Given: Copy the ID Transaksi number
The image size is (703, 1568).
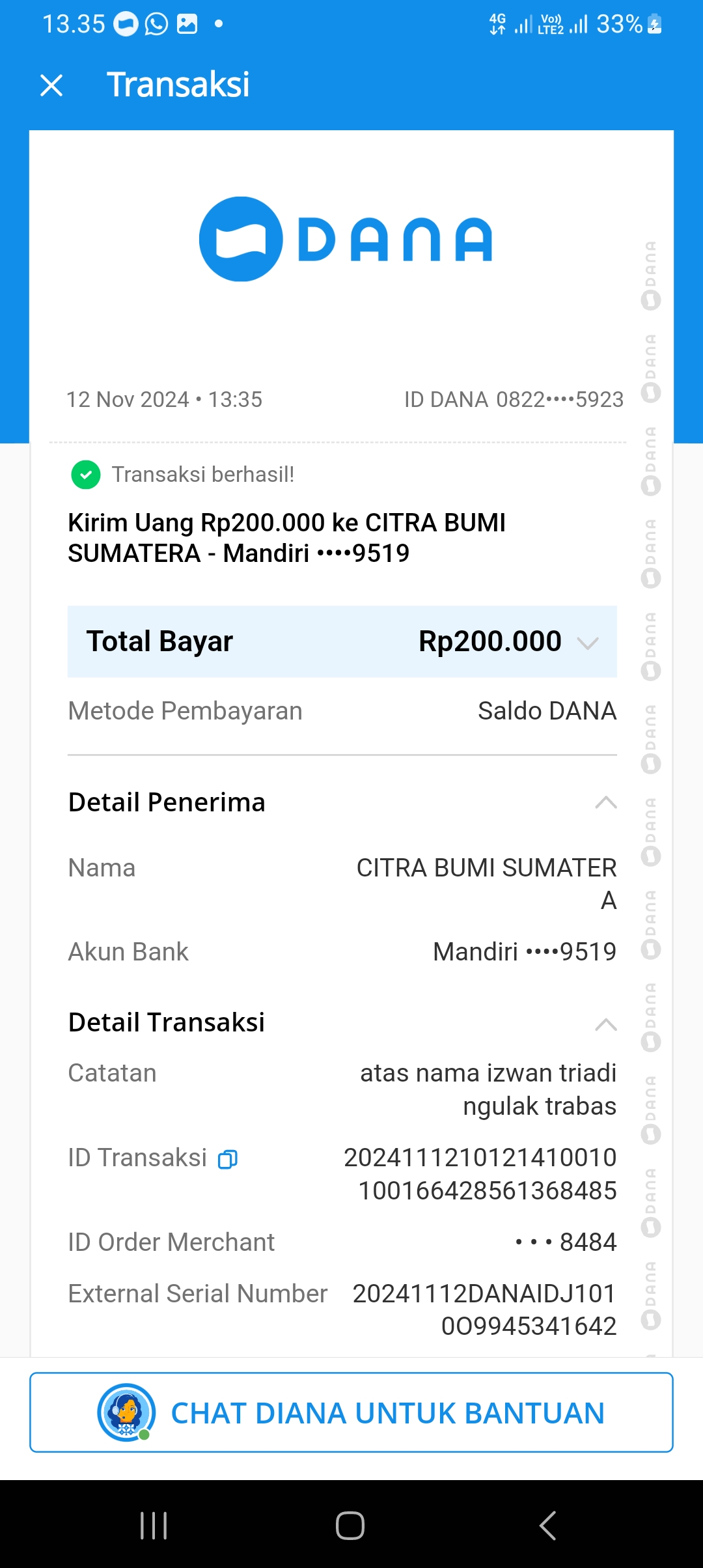Looking at the screenshot, I should pyautogui.click(x=228, y=1159).
